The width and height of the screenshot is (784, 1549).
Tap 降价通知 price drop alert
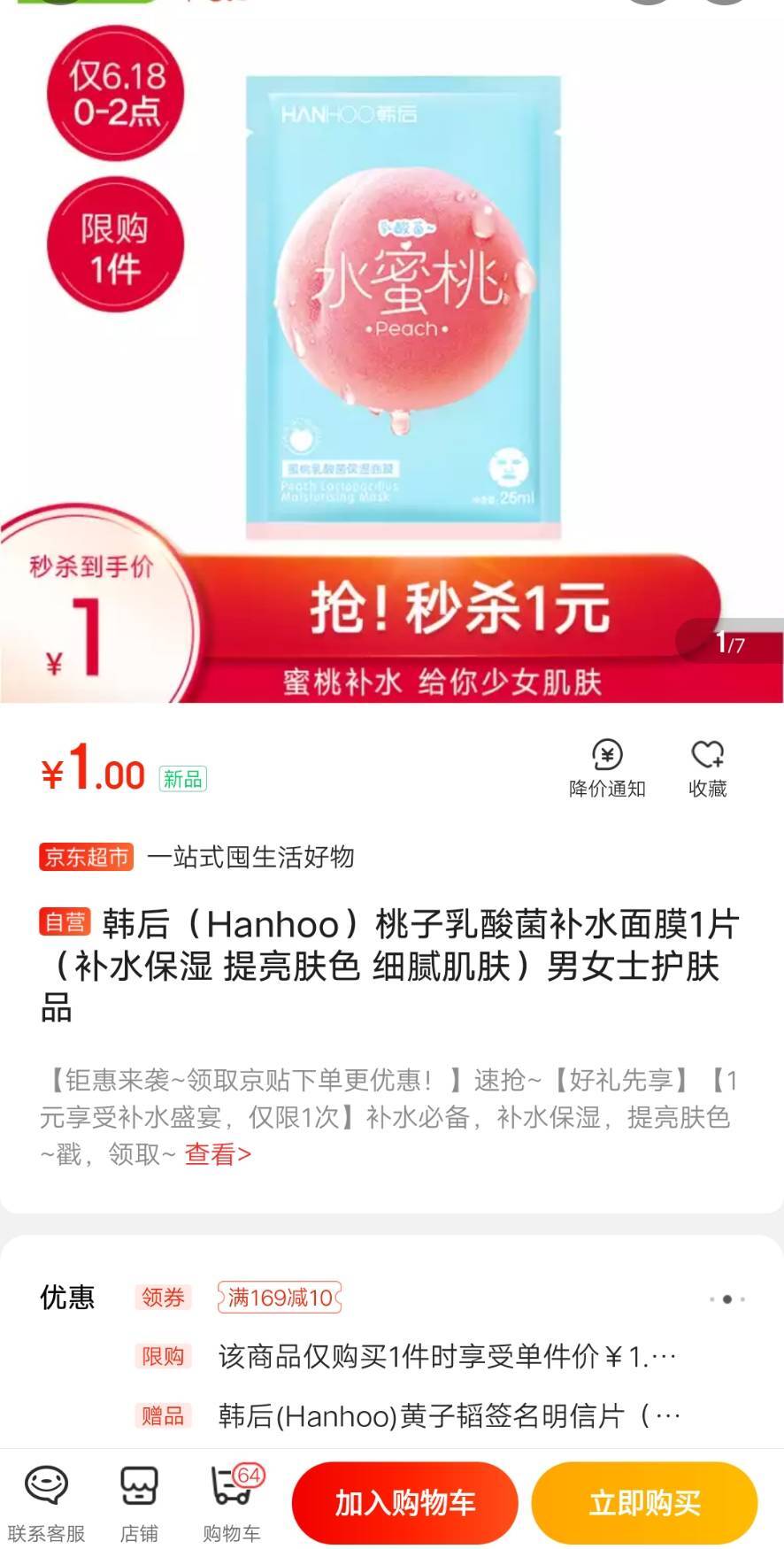pyautogui.click(x=607, y=768)
